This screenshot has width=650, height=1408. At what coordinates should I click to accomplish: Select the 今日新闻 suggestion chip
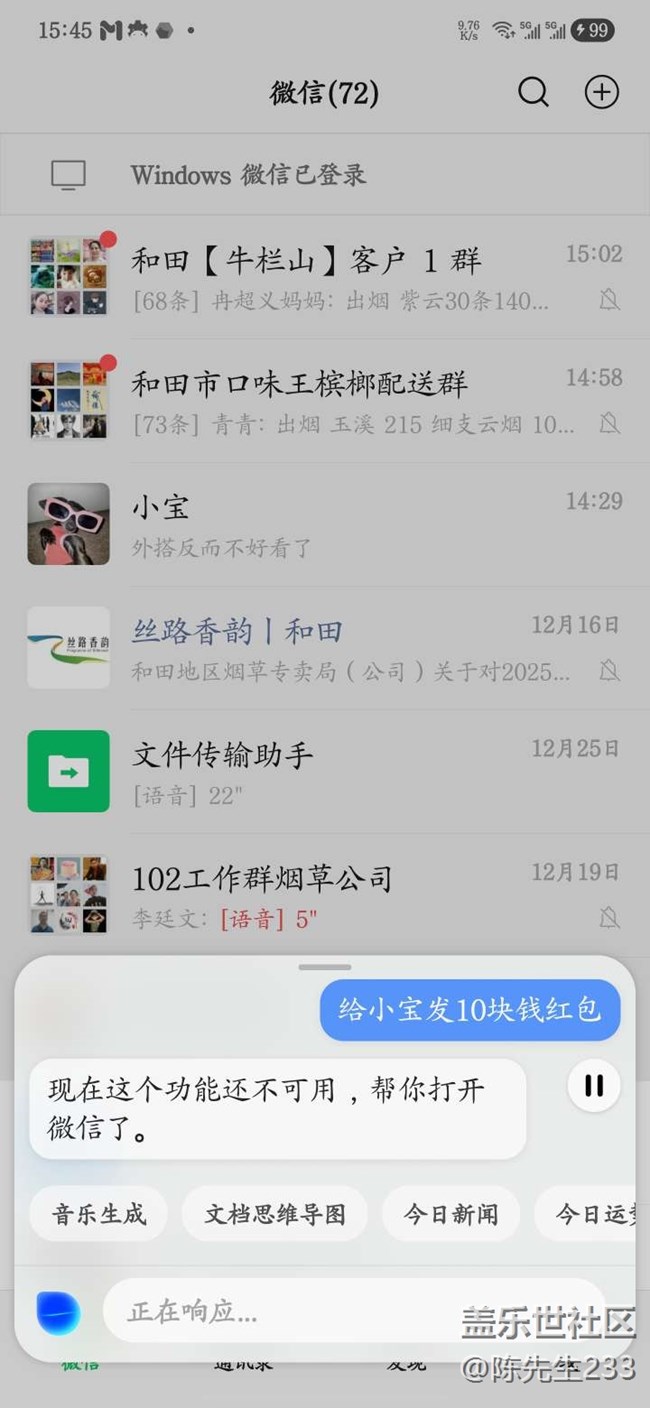pyautogui.click(x=451, y=1214)
